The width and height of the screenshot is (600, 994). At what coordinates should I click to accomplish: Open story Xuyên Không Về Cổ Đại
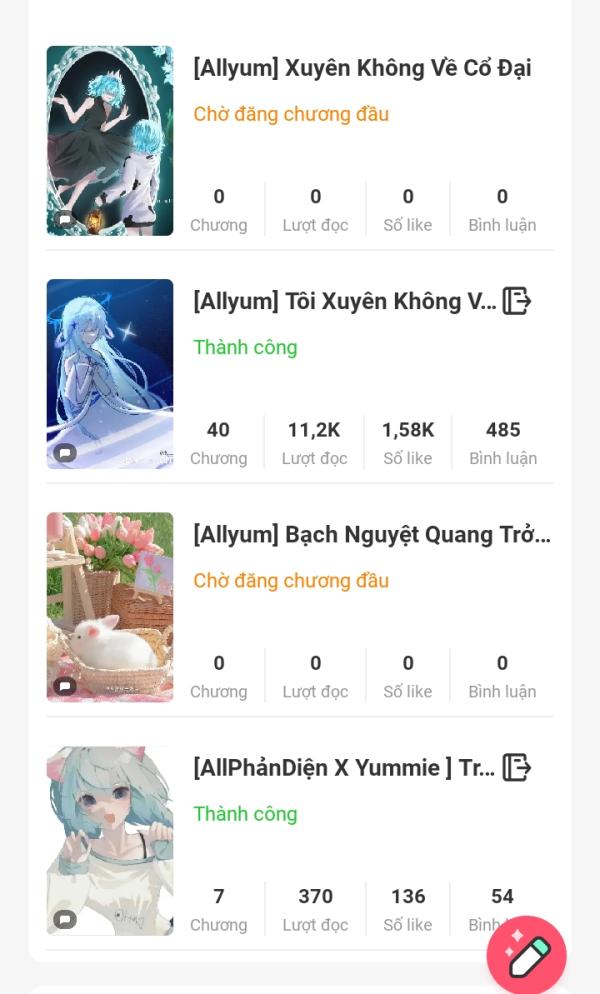click(361, 69)
